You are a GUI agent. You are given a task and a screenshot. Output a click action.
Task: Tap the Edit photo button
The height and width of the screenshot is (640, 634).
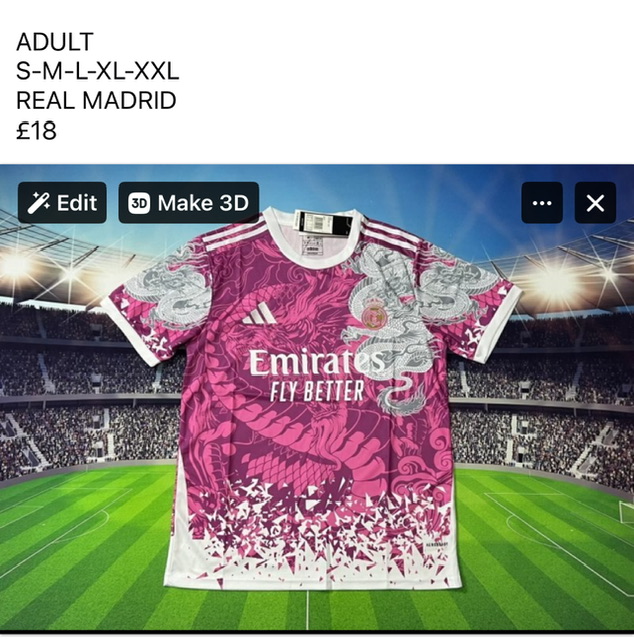[62, 203]
